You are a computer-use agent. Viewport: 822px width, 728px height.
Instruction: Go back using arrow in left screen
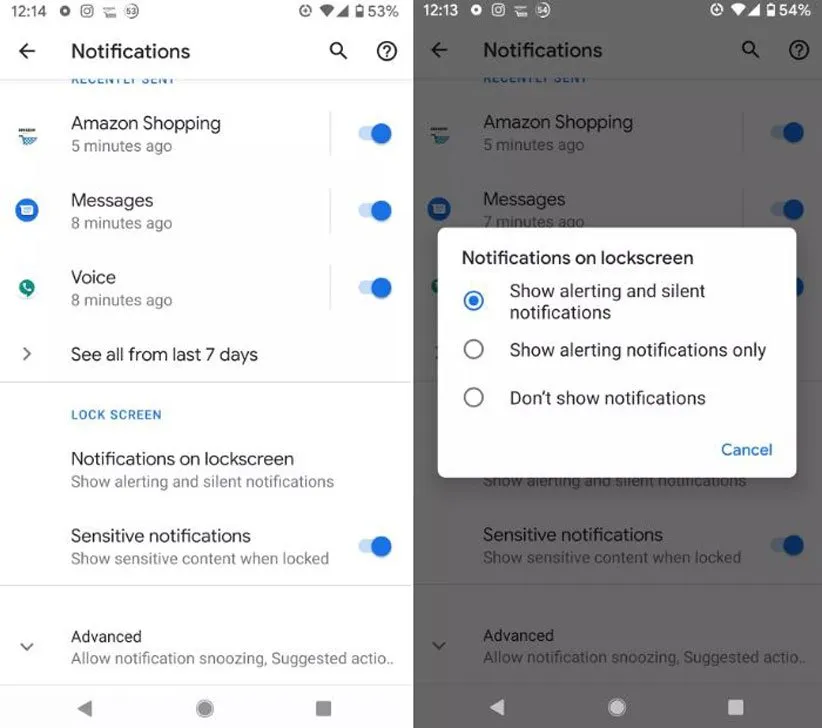click(x=27, y=51)
